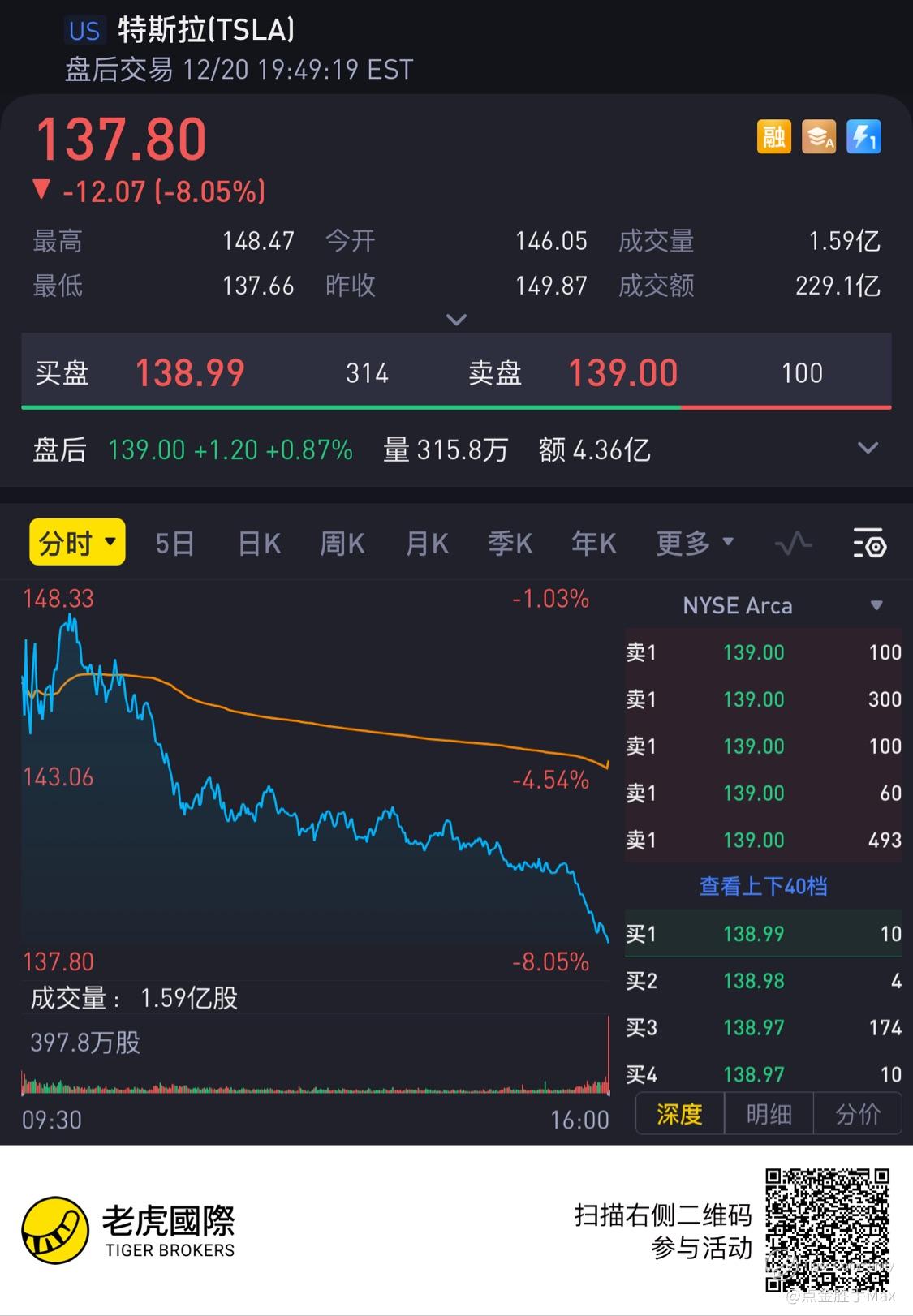
Task: Tap the chart indicator waveform icon
Action: pyautogui.click(x=793, y=543)
